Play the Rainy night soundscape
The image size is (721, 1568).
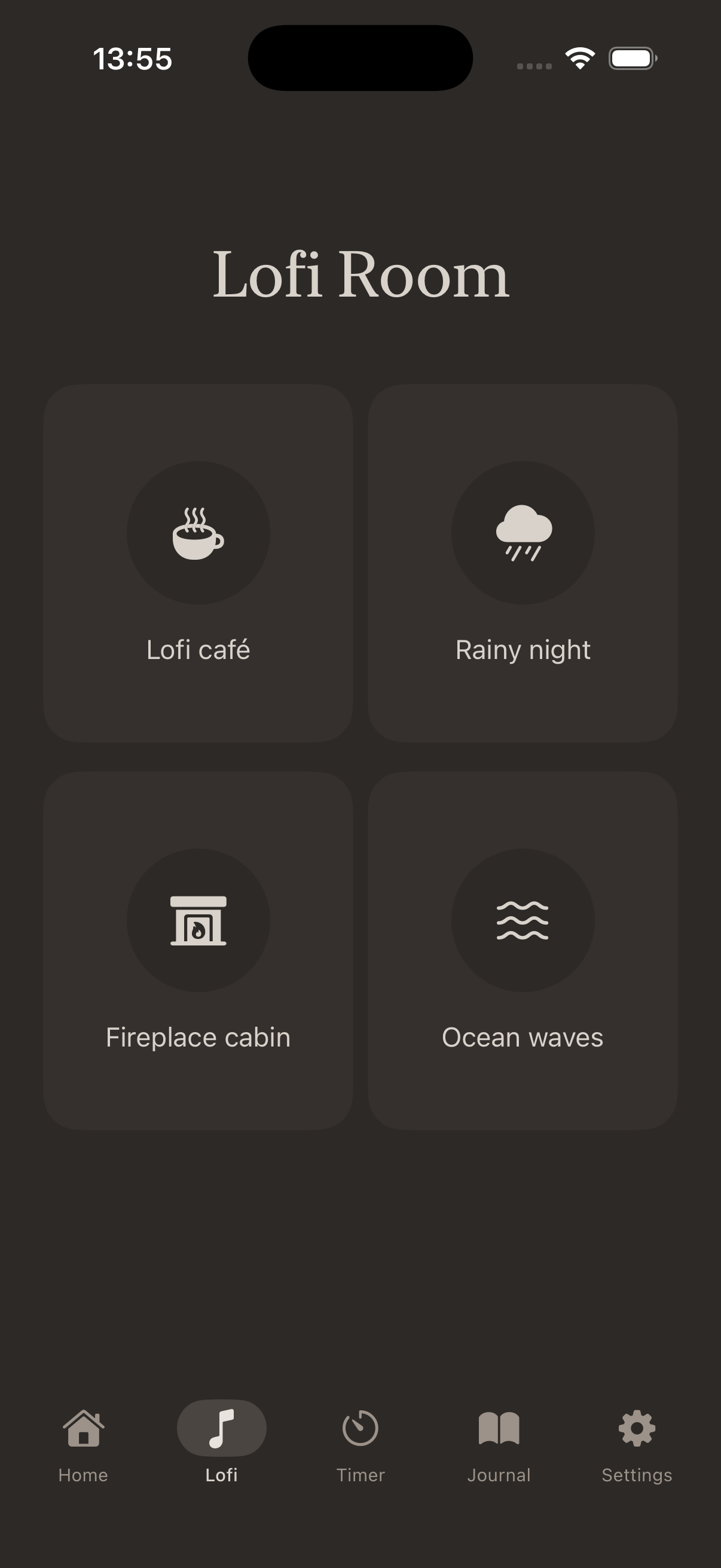click(x=523, y=563)
